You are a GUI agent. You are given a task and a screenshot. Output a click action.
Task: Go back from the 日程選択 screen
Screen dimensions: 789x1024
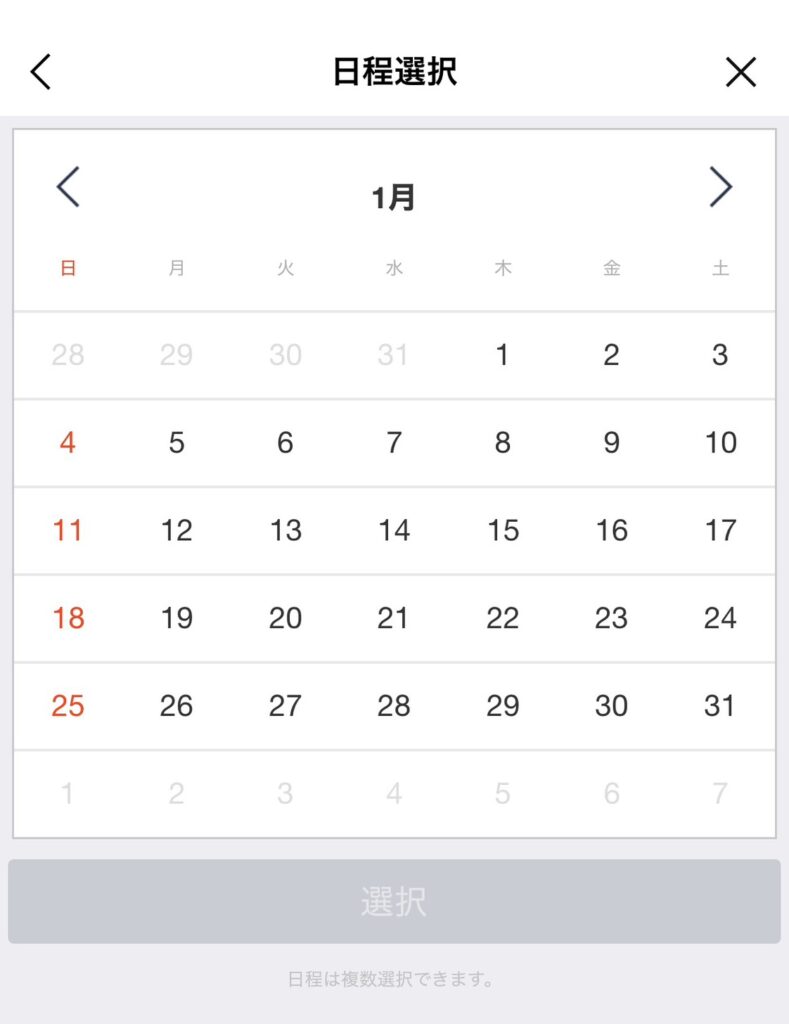(41, 72)
